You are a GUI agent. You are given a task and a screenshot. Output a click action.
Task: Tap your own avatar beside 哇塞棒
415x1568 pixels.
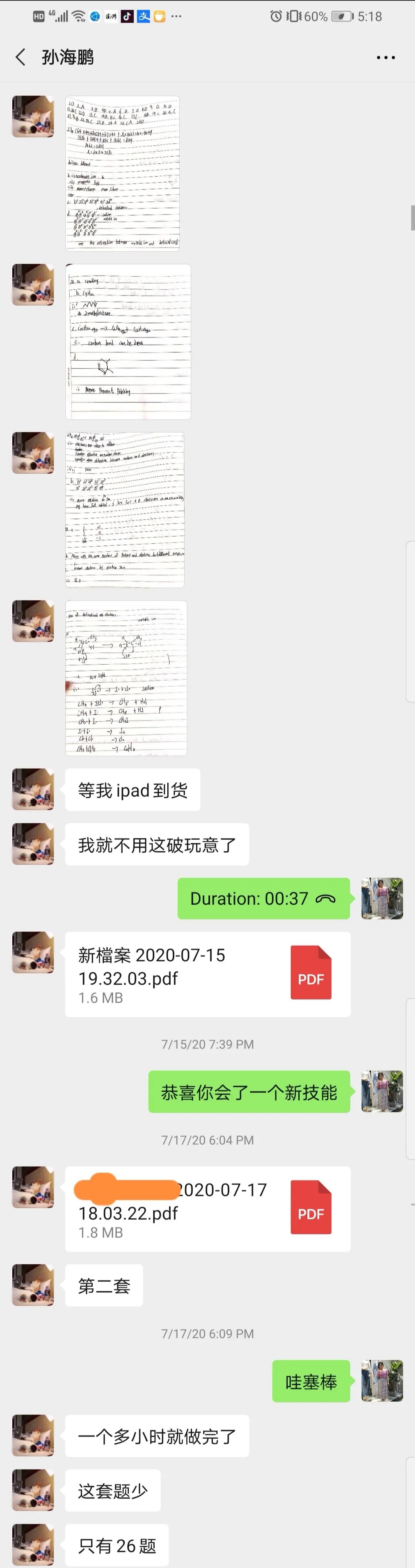click(382, 1381)
